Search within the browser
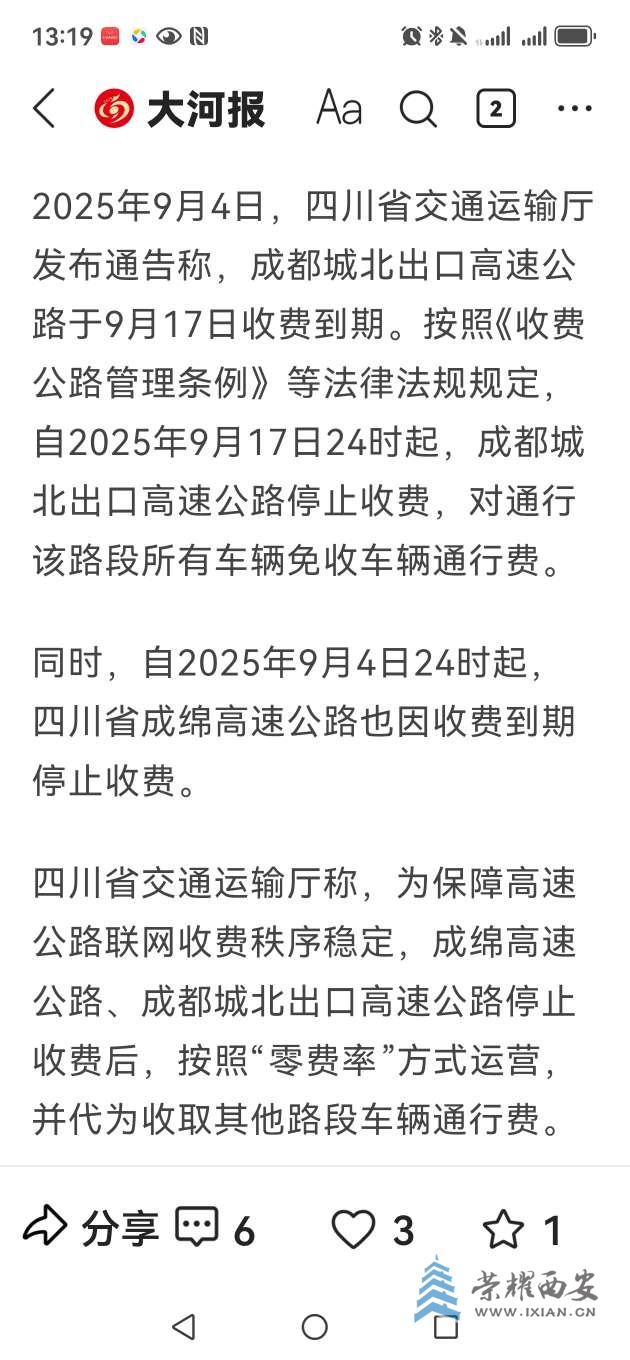The height and width of the screenshot is (1360, 630). click(418, 108)
